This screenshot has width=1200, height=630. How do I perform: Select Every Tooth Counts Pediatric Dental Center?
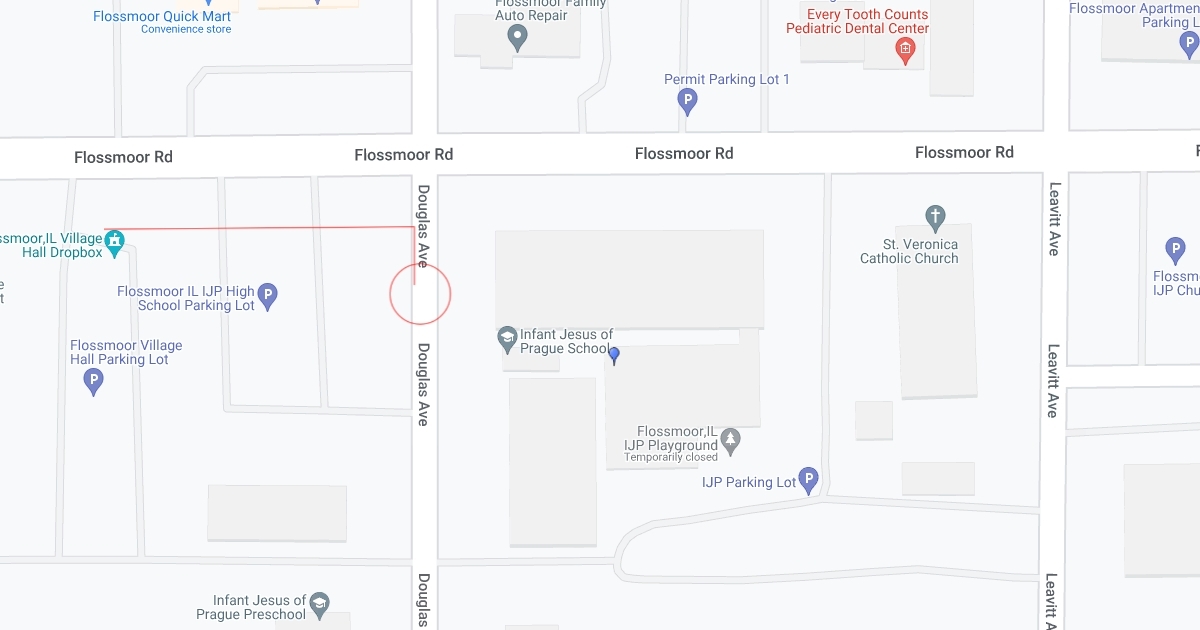[x=906, y=50]
